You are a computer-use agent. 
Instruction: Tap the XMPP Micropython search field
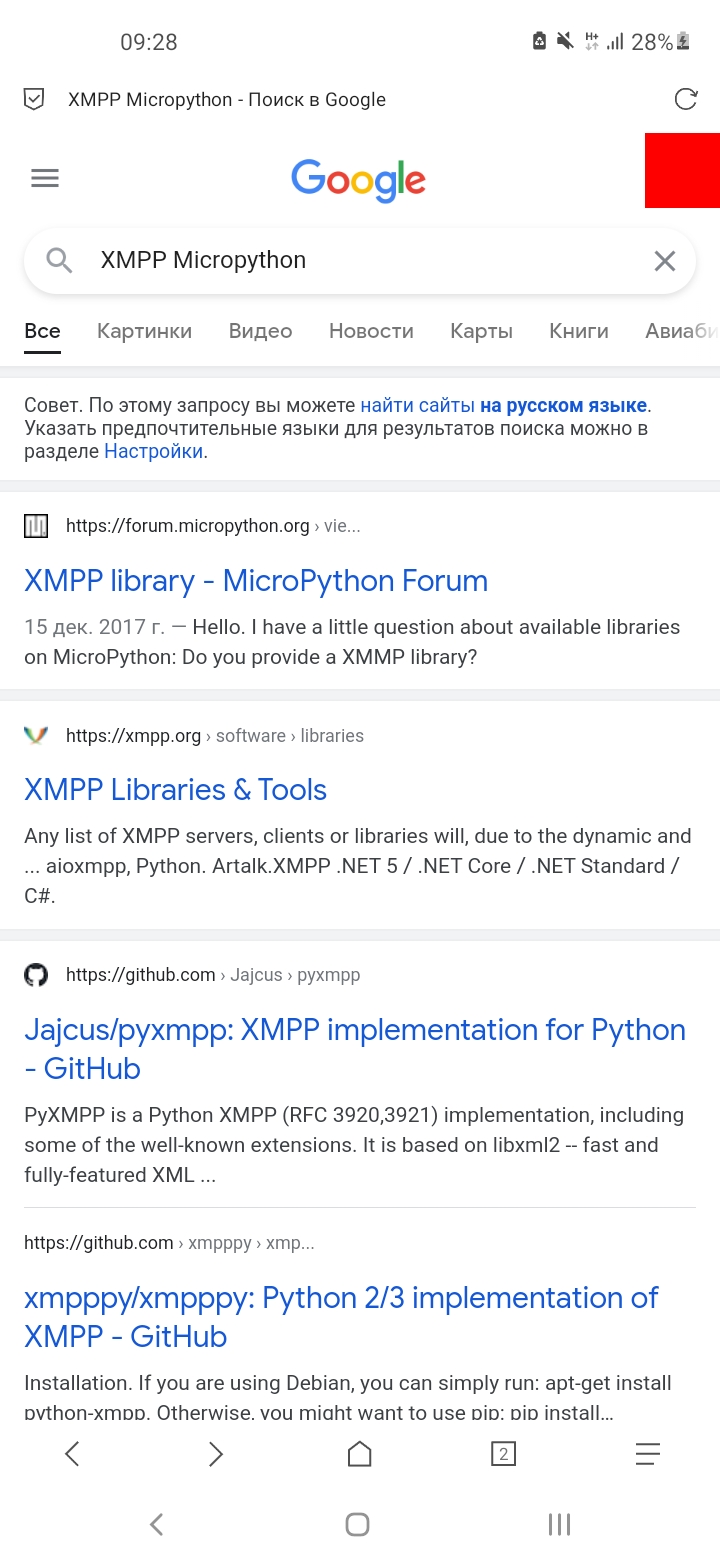point(360,261)
